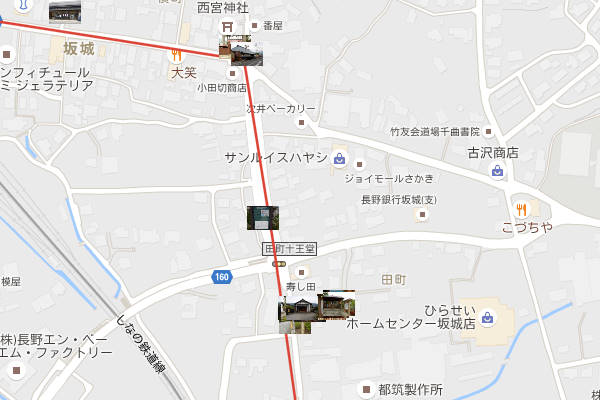Select the サンルイスハヤシ shop marker
This screenshot has height=400, width=600.
coord(339,159)
